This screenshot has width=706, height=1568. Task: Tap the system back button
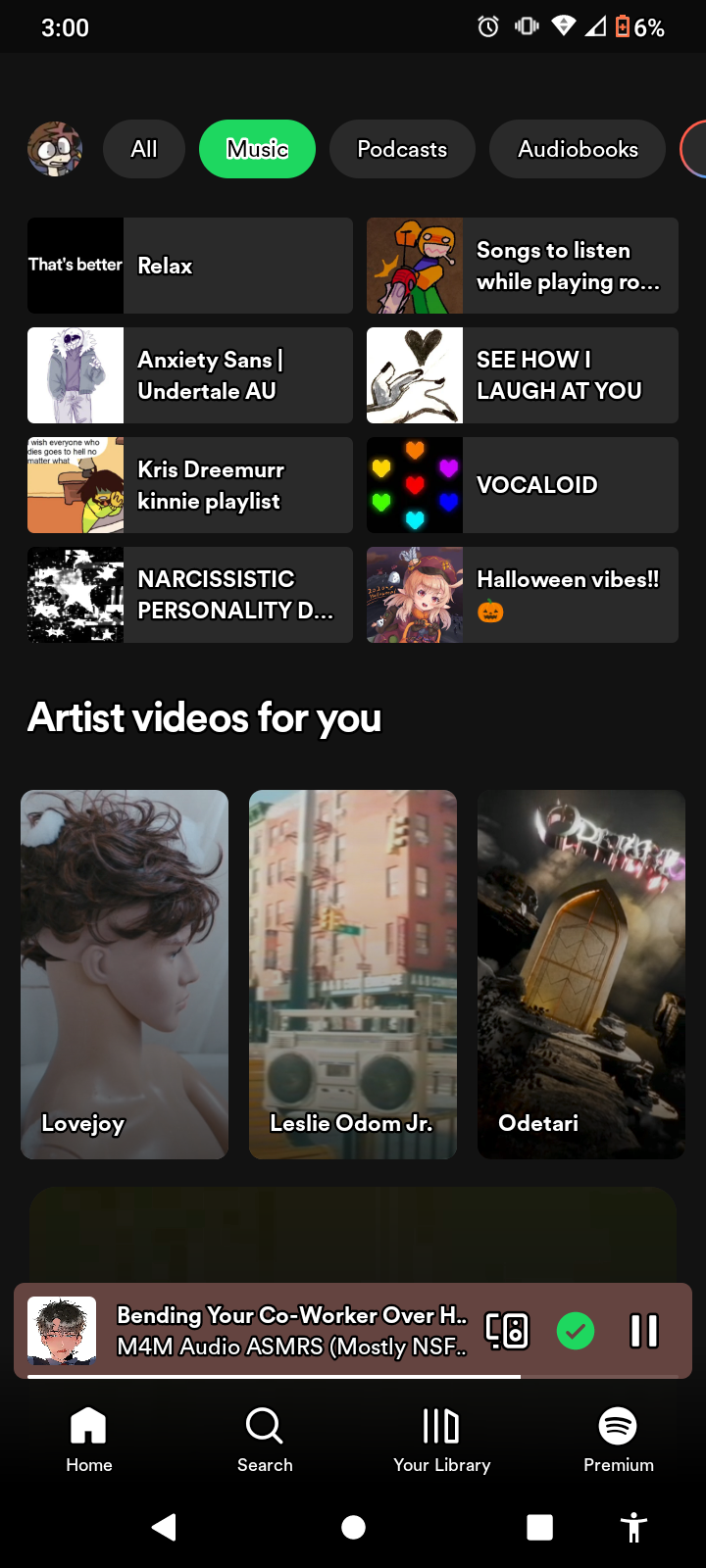tap(165, 1527)
